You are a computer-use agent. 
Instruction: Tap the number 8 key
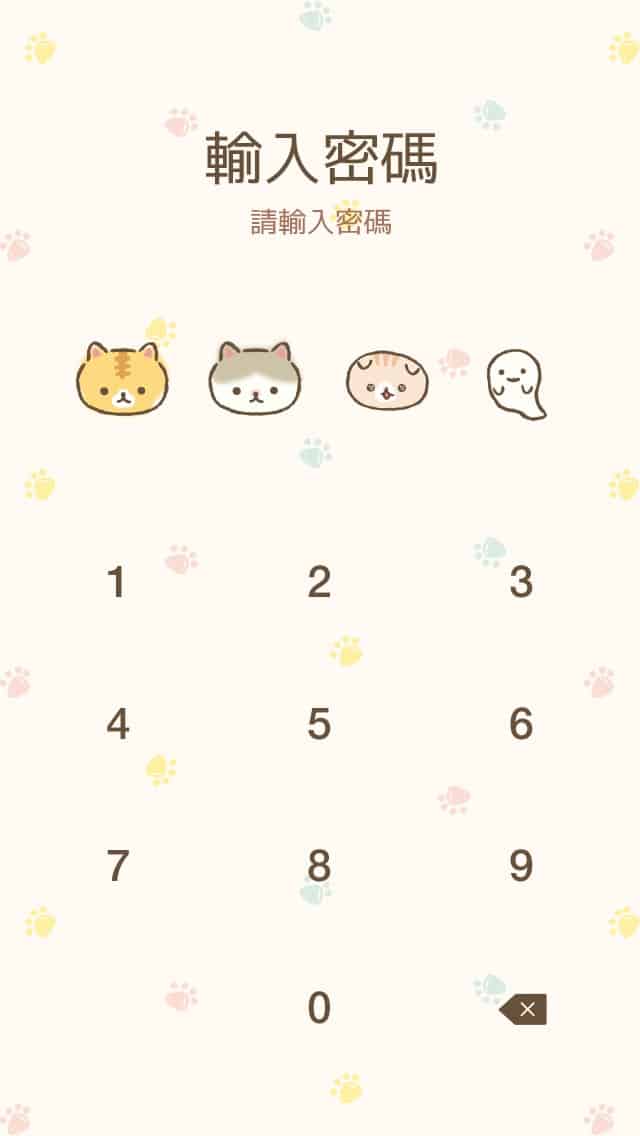pos(319,866)
